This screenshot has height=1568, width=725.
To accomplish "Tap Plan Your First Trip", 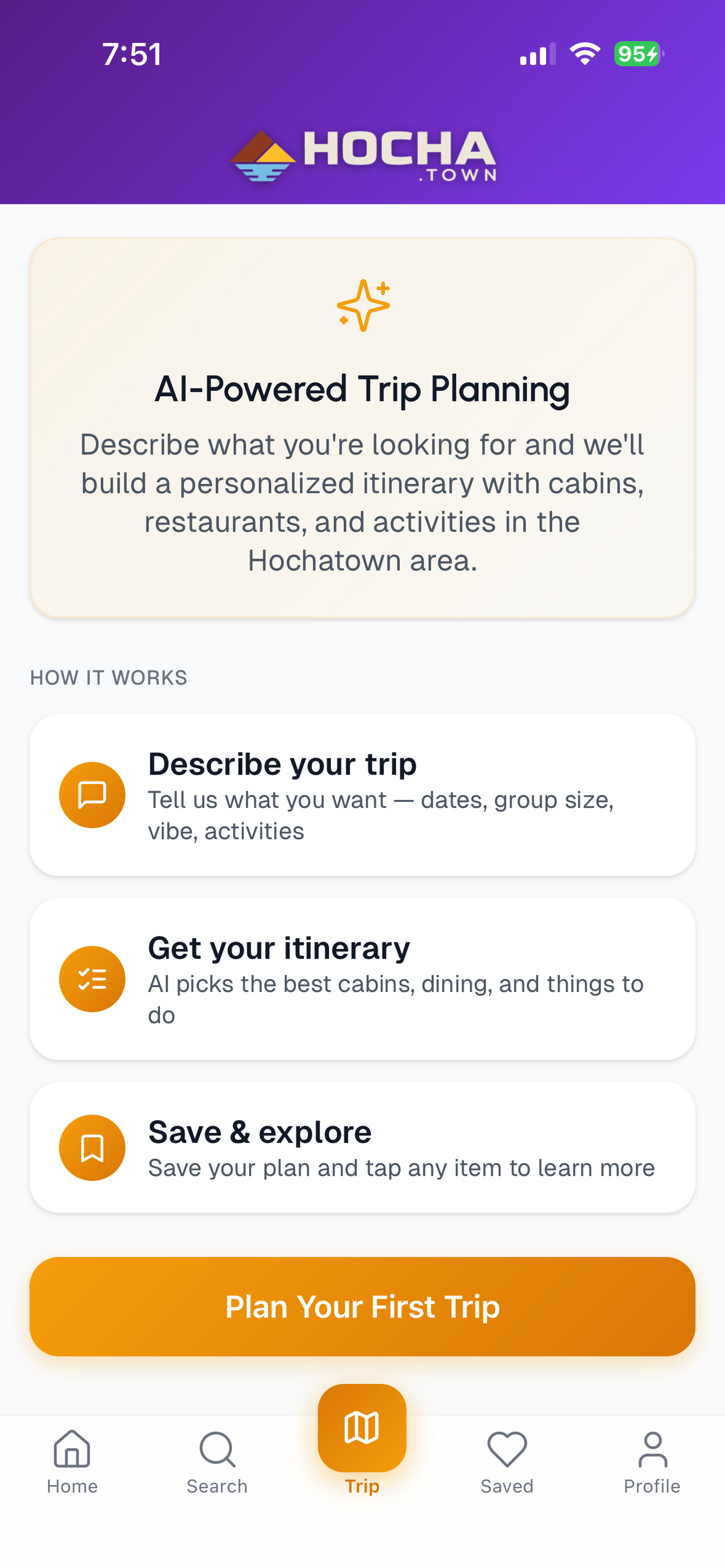I will tap(362, 1306).
